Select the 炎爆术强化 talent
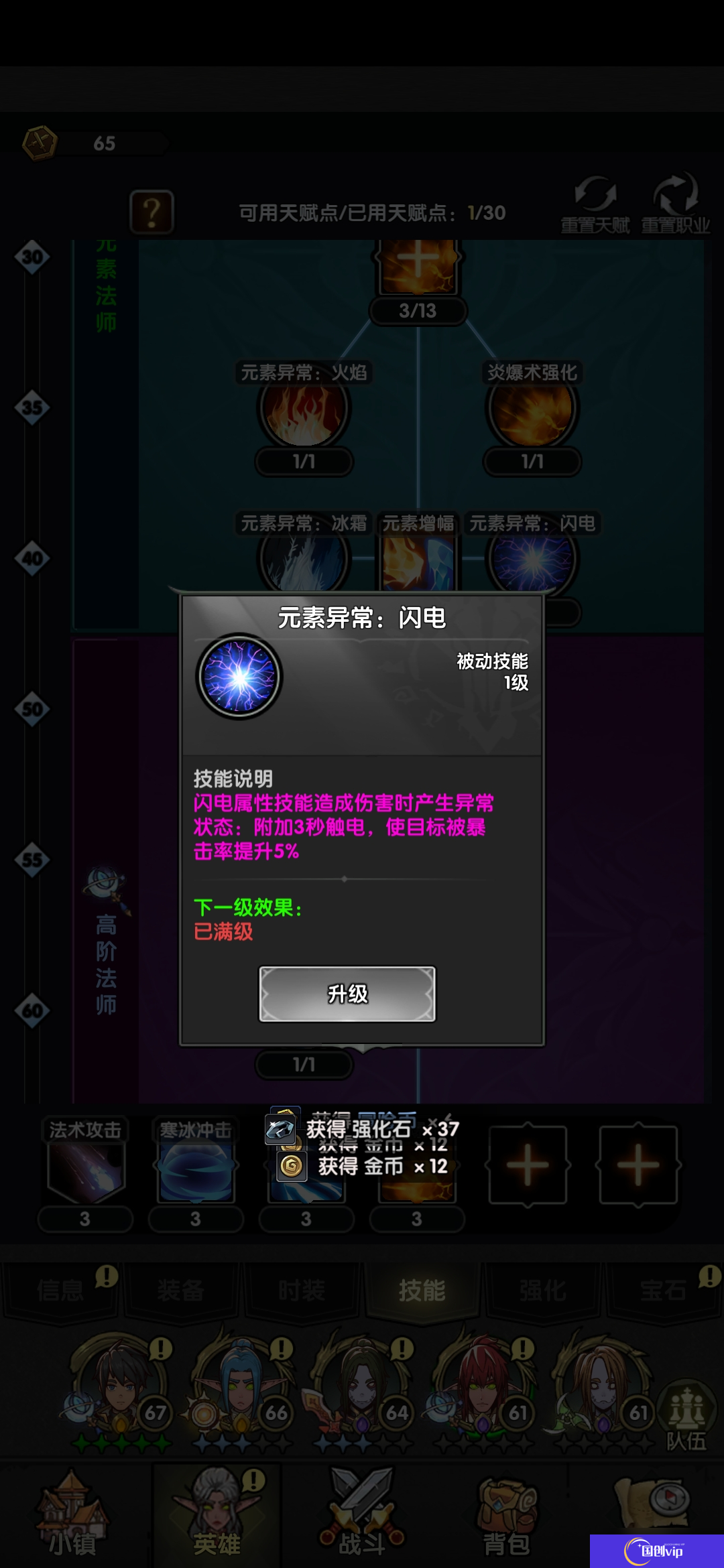The height and width of the screenshot is (1568, 724). click(532, 410)
